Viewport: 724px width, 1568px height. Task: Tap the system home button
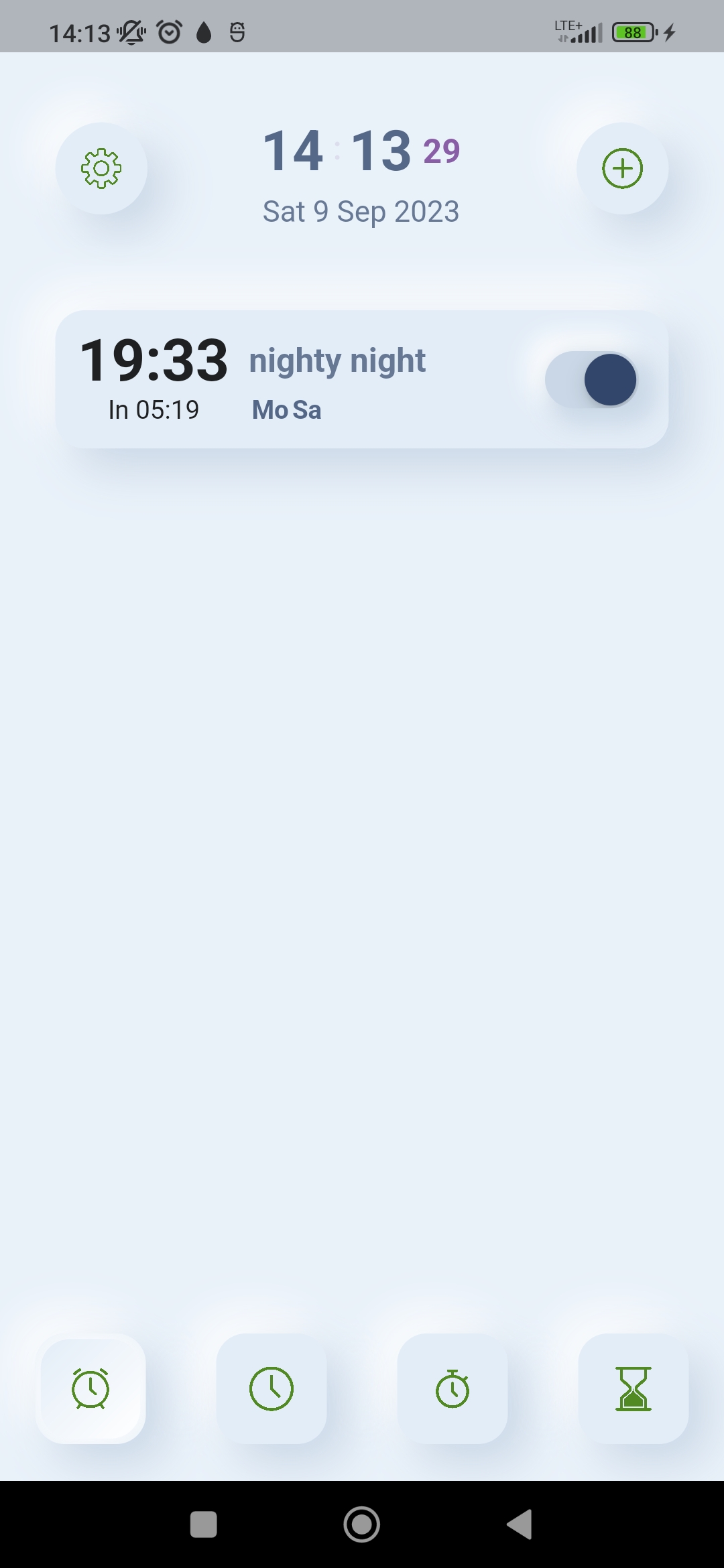(x=362, y=1524)
